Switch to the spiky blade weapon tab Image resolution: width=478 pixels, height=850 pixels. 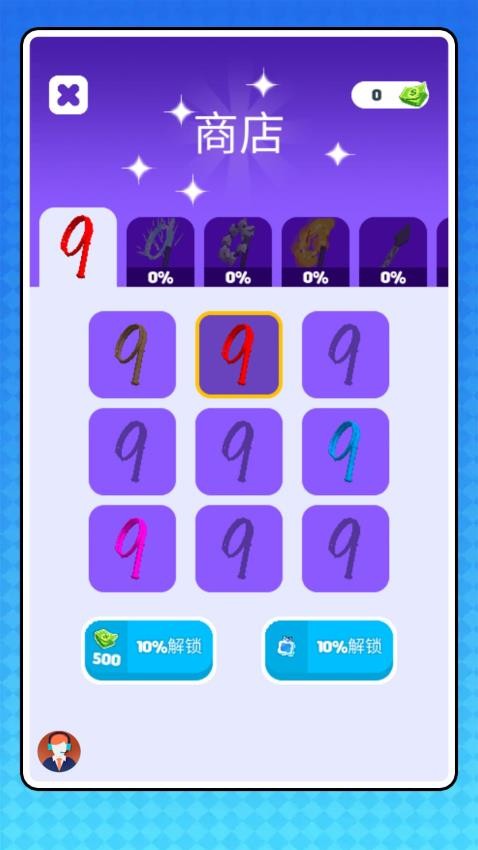160,252
